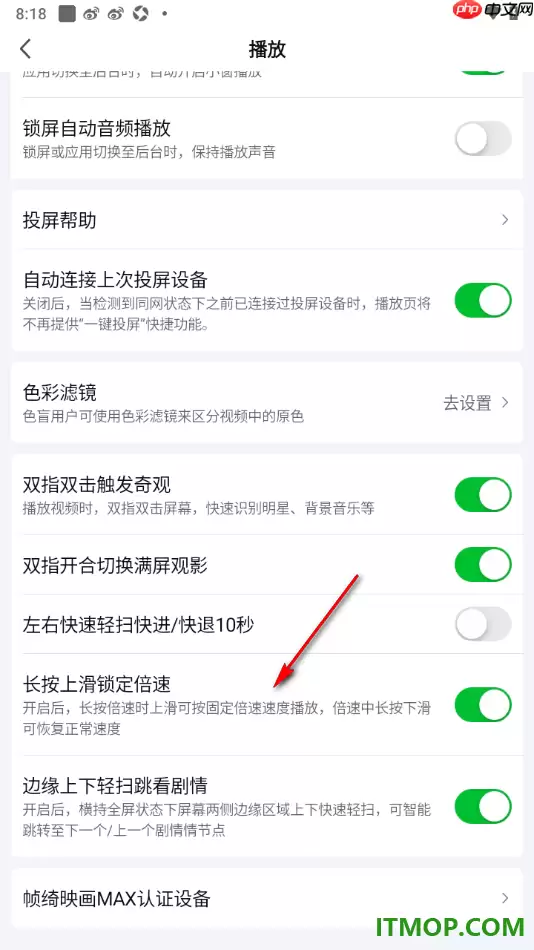Turn off 双指开合切换满屏观影
Screen dimensions: 534x950
pyautogui.click(x=483, y=565)
